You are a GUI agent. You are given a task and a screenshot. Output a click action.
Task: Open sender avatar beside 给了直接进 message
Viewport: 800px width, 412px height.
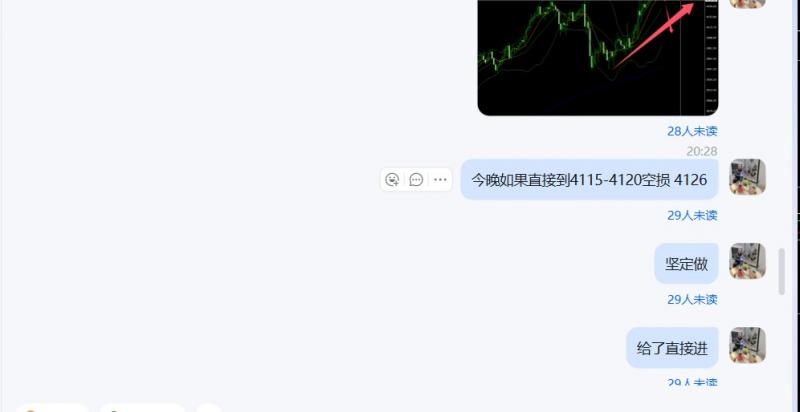click(748, 345)
